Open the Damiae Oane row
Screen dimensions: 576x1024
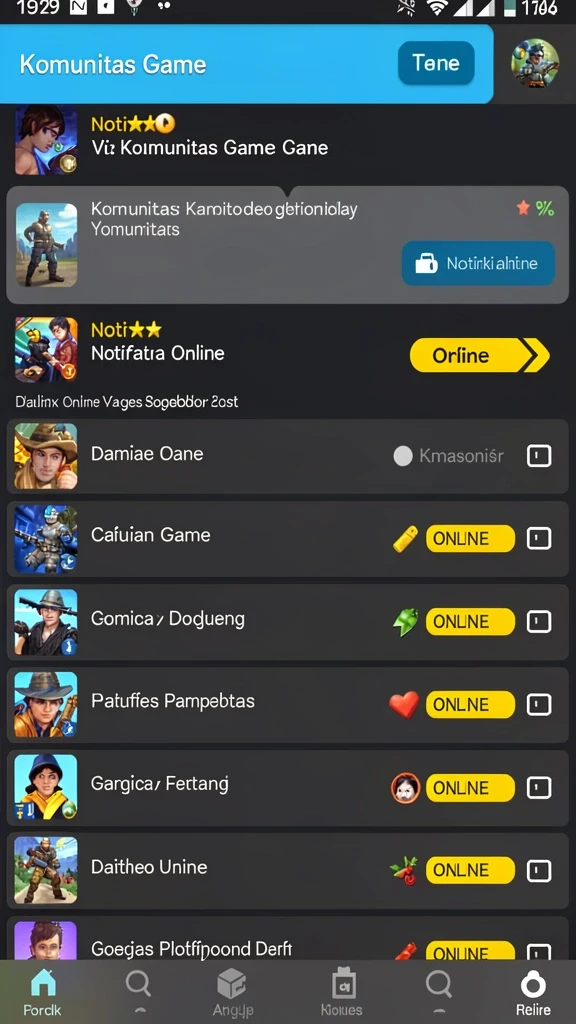[287, 456]
